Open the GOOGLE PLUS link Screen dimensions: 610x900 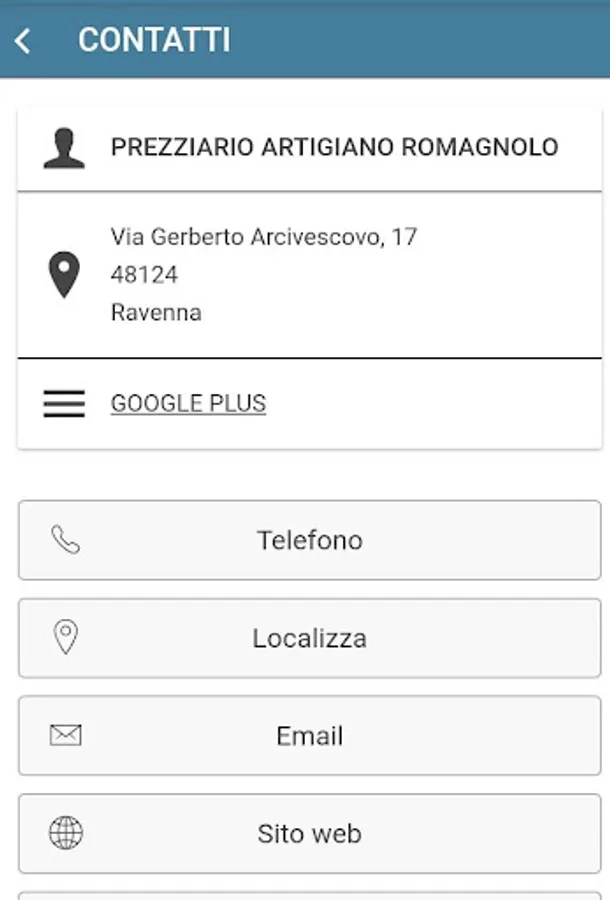pos(188,404)
